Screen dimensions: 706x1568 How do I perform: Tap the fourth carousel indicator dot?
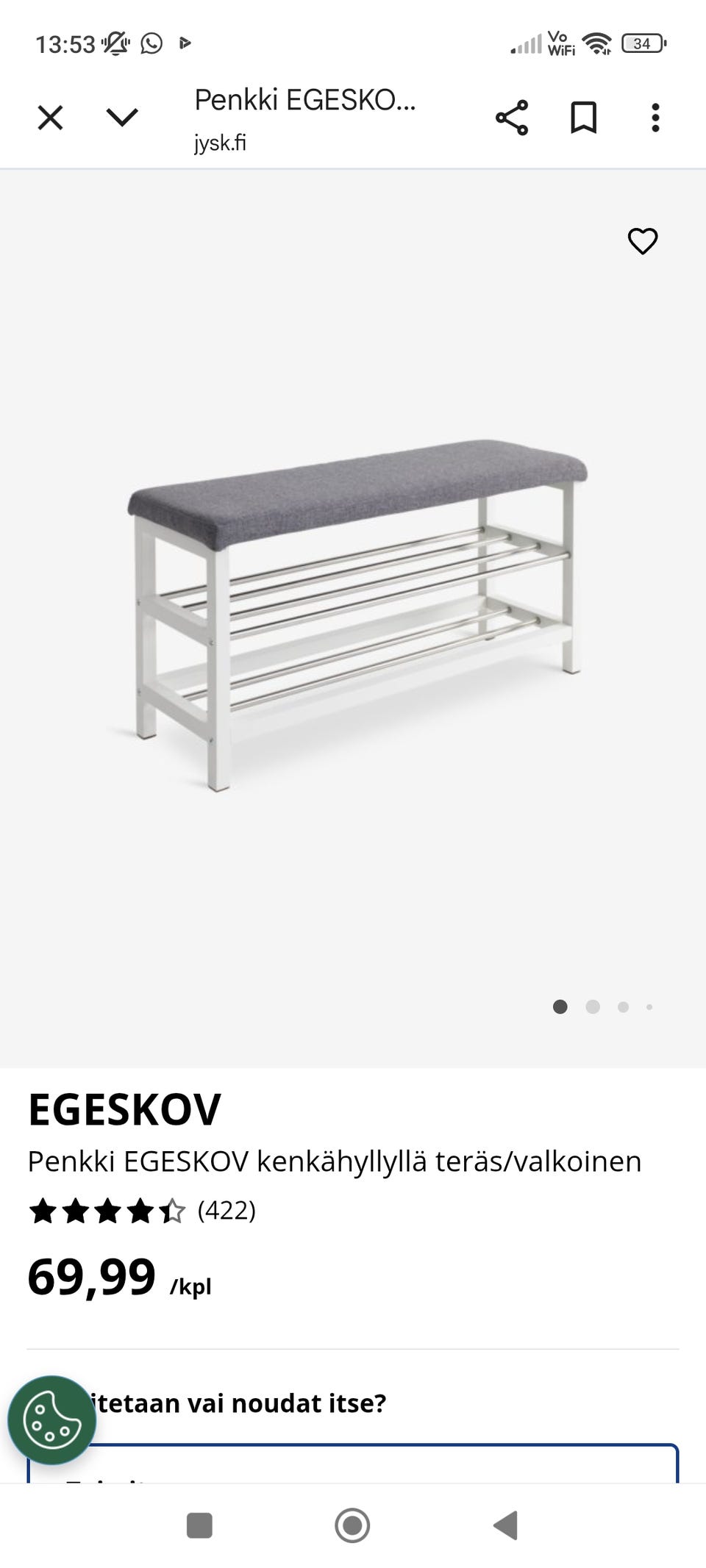click(649, 1007)
